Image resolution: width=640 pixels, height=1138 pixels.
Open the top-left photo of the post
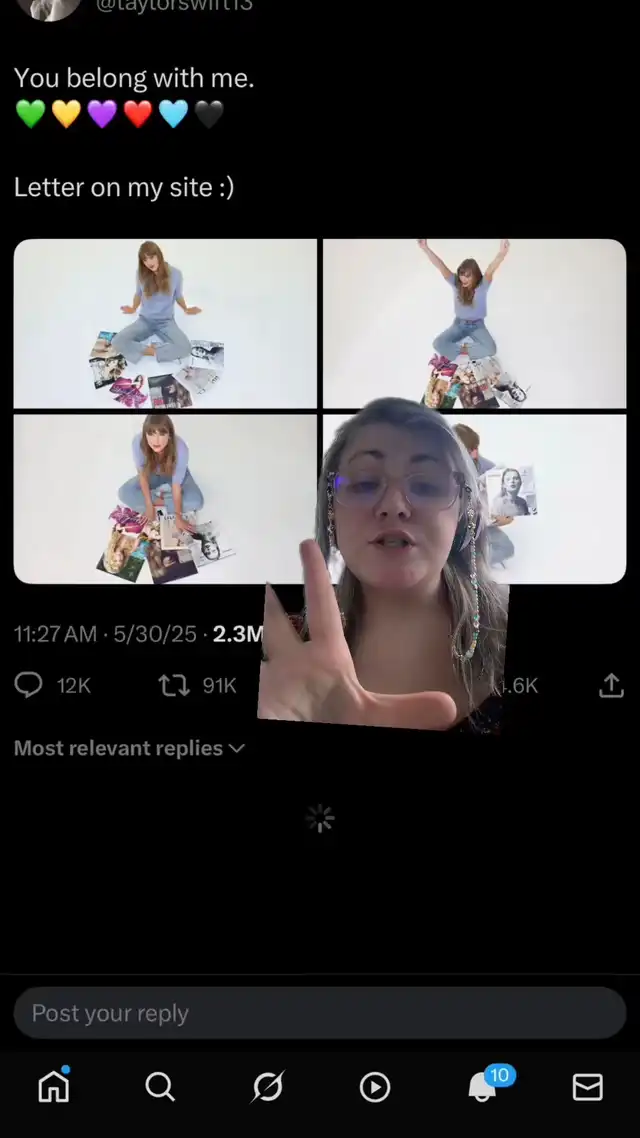(165, 324)
